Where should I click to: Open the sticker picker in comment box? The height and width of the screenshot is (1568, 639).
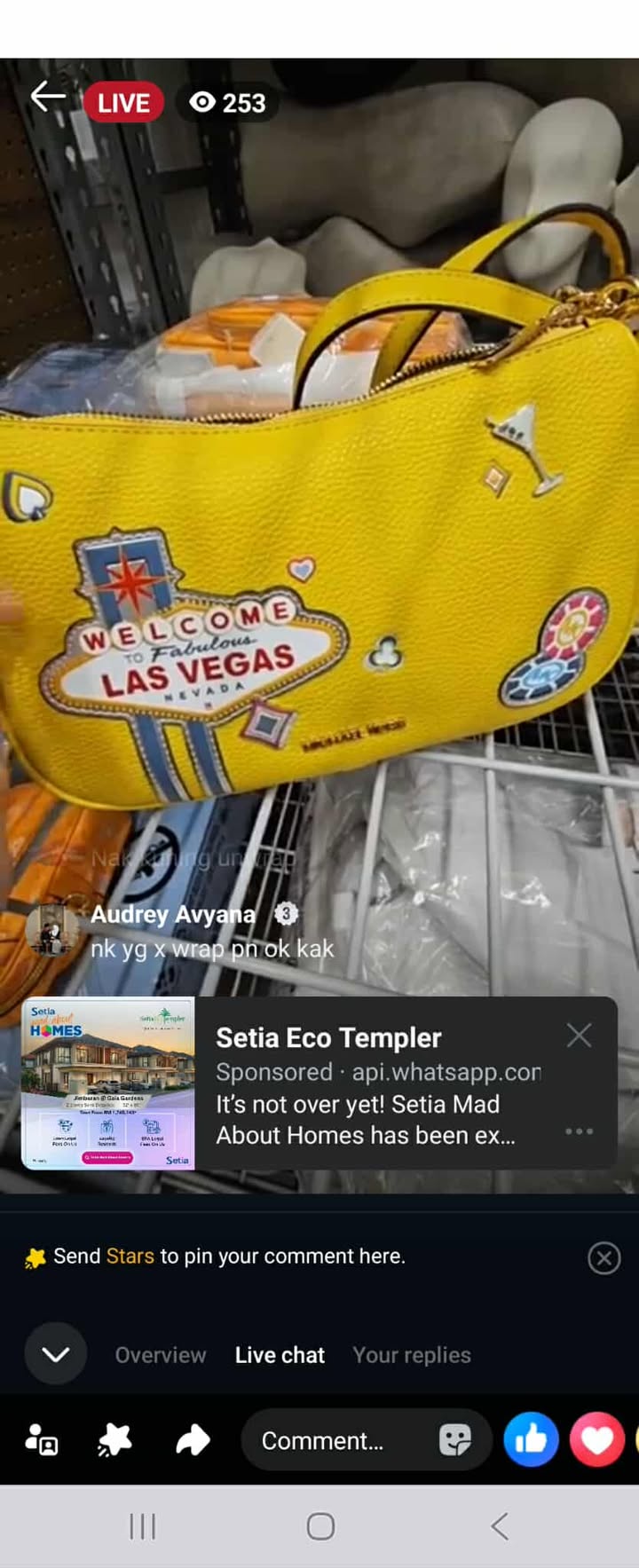455,1440
